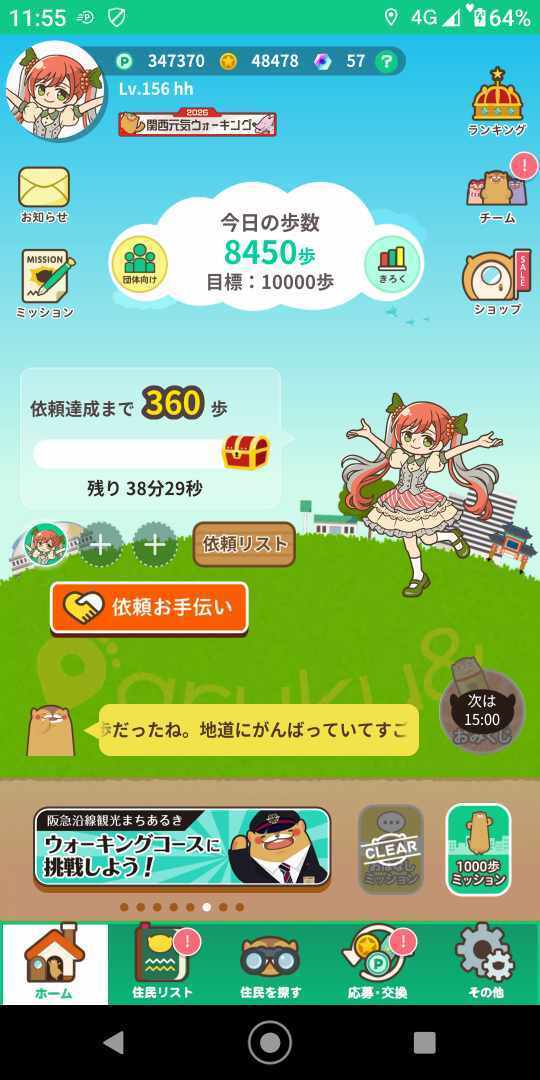The height and width of the screenshot is (1080, 540).
Task: Open the 依頼リスト button
Action: (245, 544)
